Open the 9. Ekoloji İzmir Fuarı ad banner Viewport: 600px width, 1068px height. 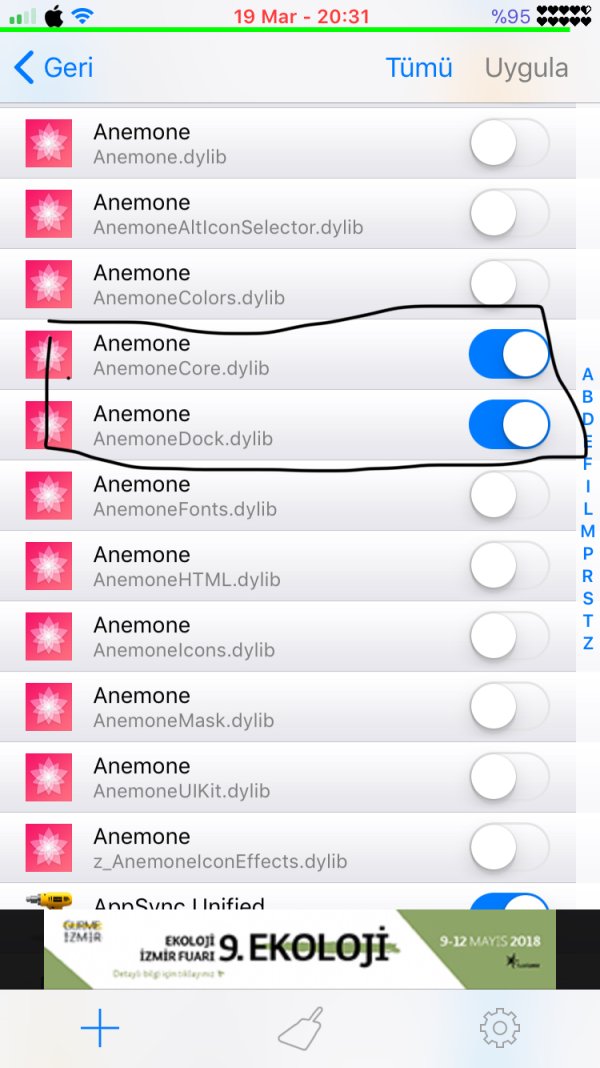coord(300,949)
